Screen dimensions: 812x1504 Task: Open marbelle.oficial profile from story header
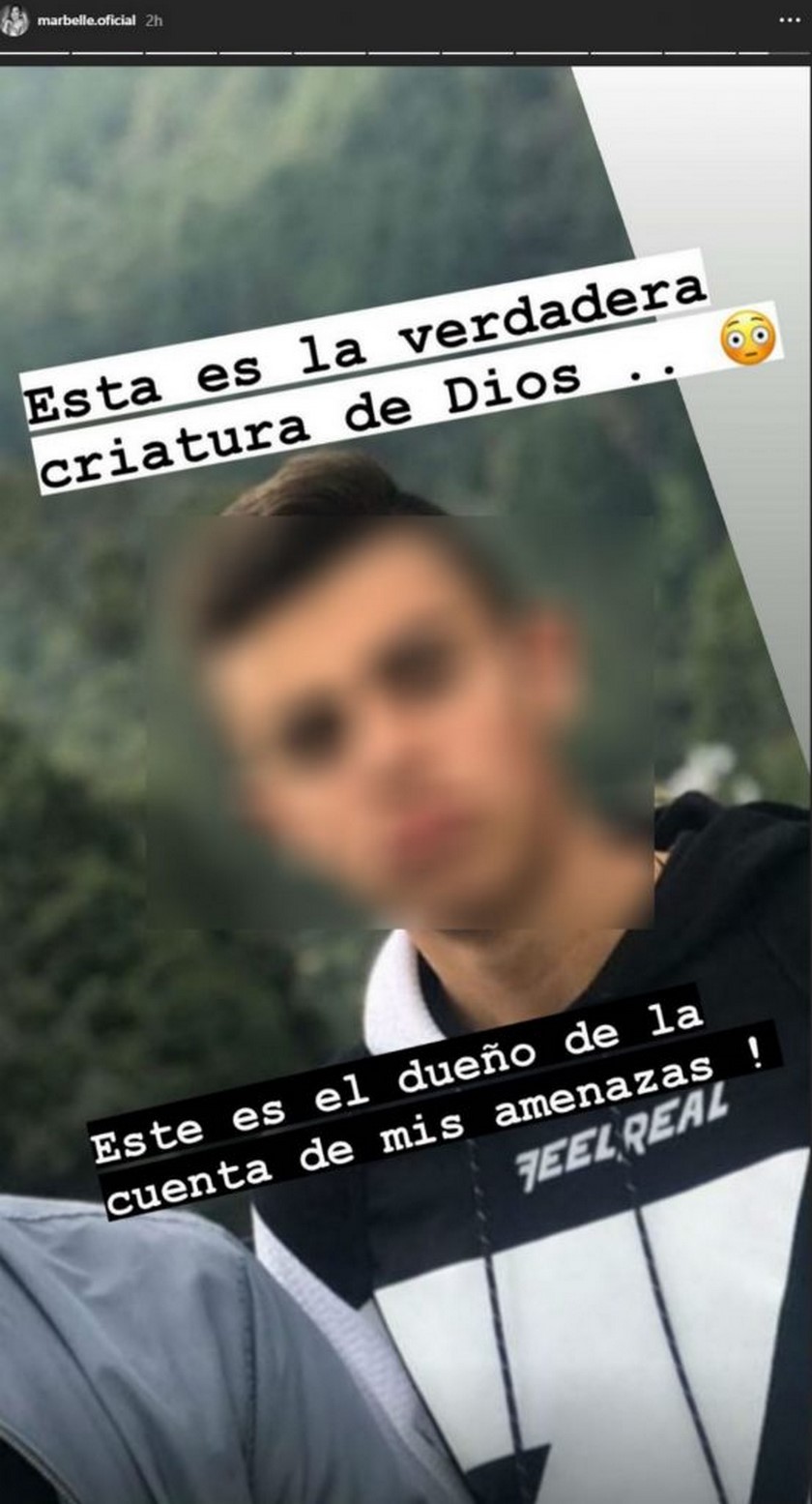(x=85, y=20)
